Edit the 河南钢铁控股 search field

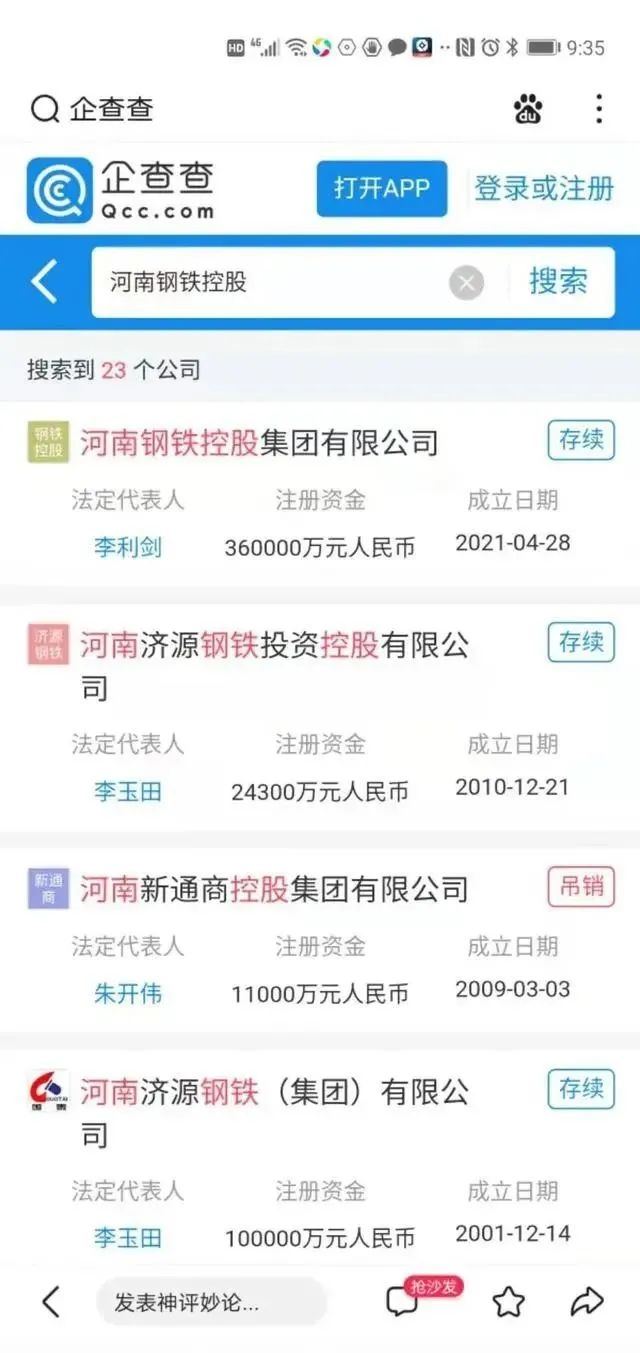pyautogui.click(x=270, y=282)
